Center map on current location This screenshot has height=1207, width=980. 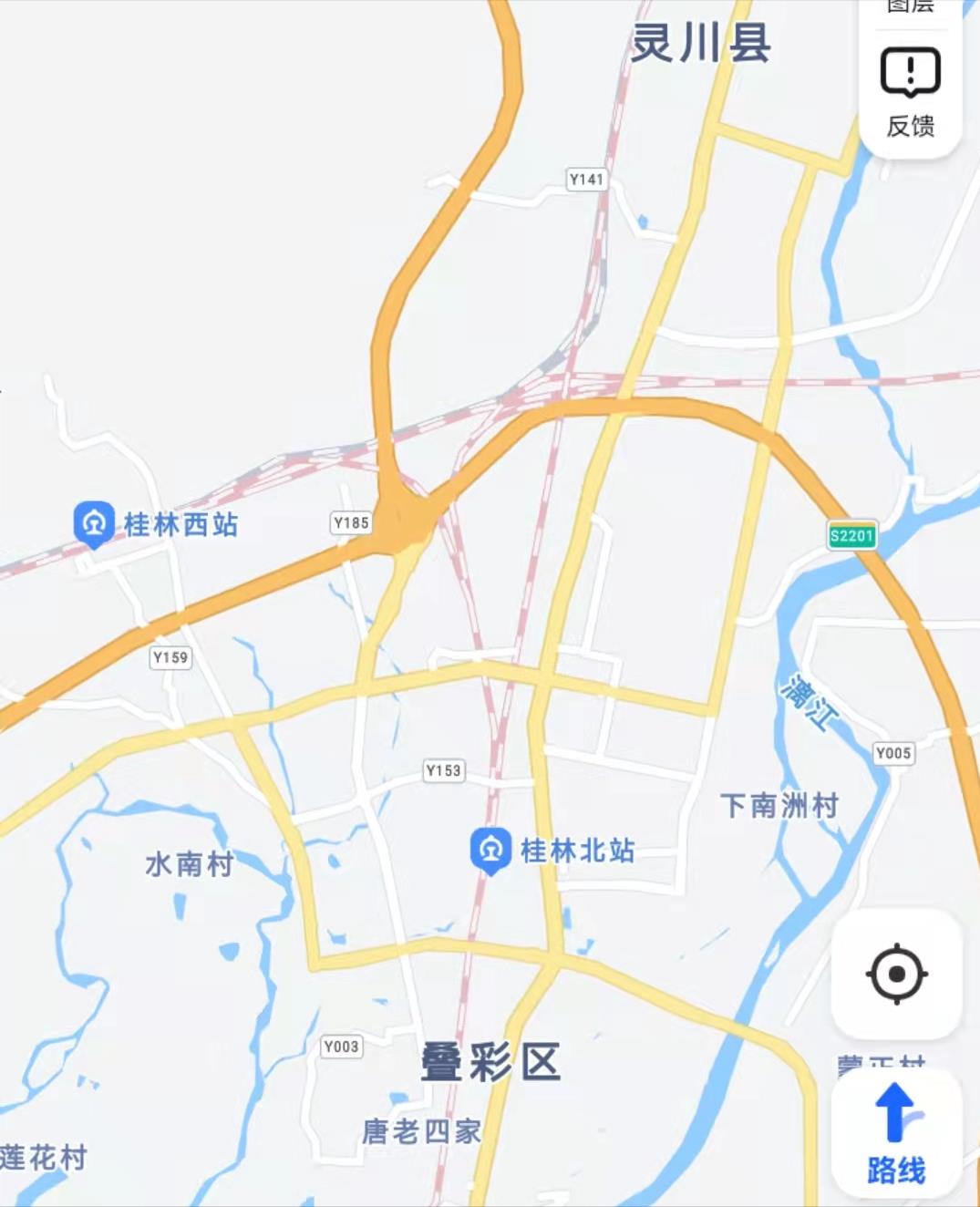896,974
